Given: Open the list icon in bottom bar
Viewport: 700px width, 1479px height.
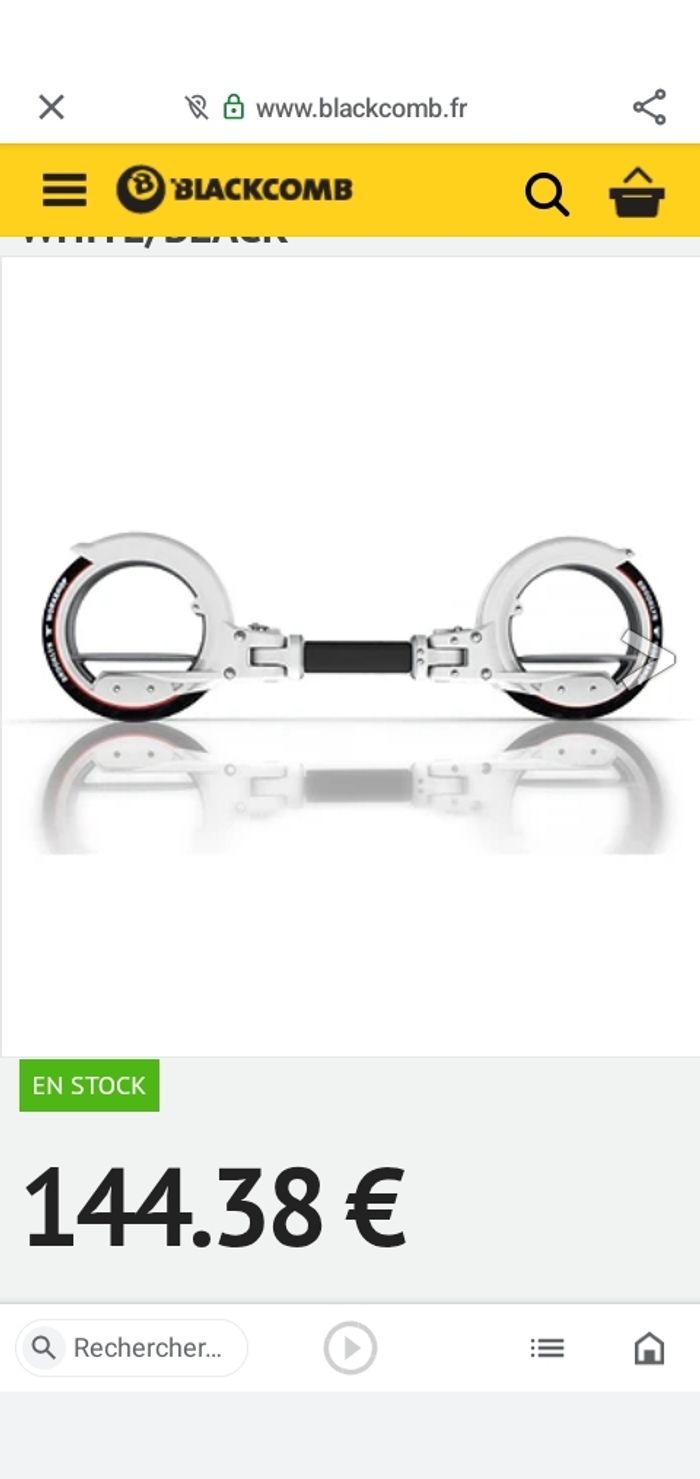Looking at the screenshot, I should click(x=547, y=1348).
